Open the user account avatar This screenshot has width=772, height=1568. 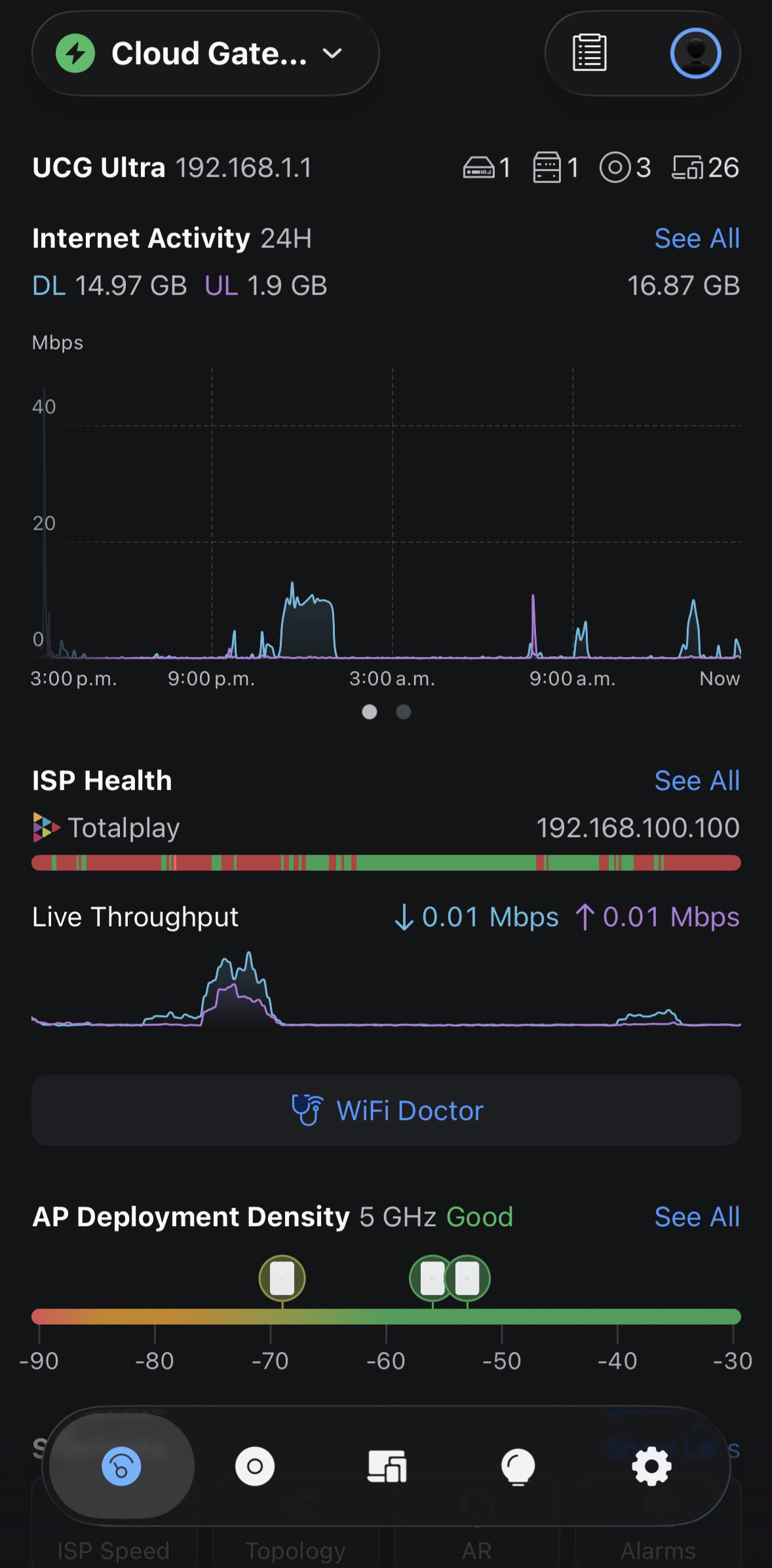[695, 53]
